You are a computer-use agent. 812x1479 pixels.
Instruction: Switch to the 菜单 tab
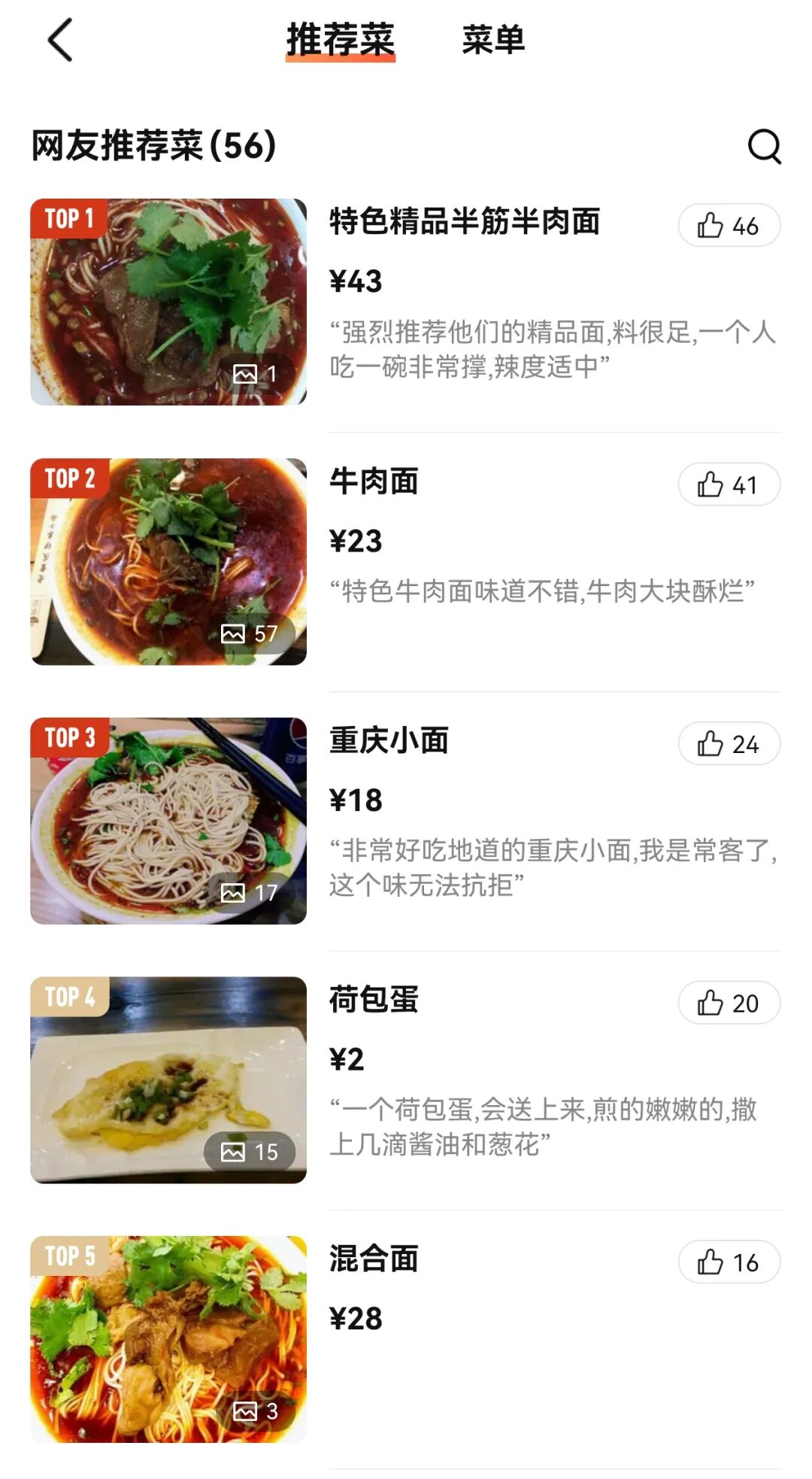point(492,40)
